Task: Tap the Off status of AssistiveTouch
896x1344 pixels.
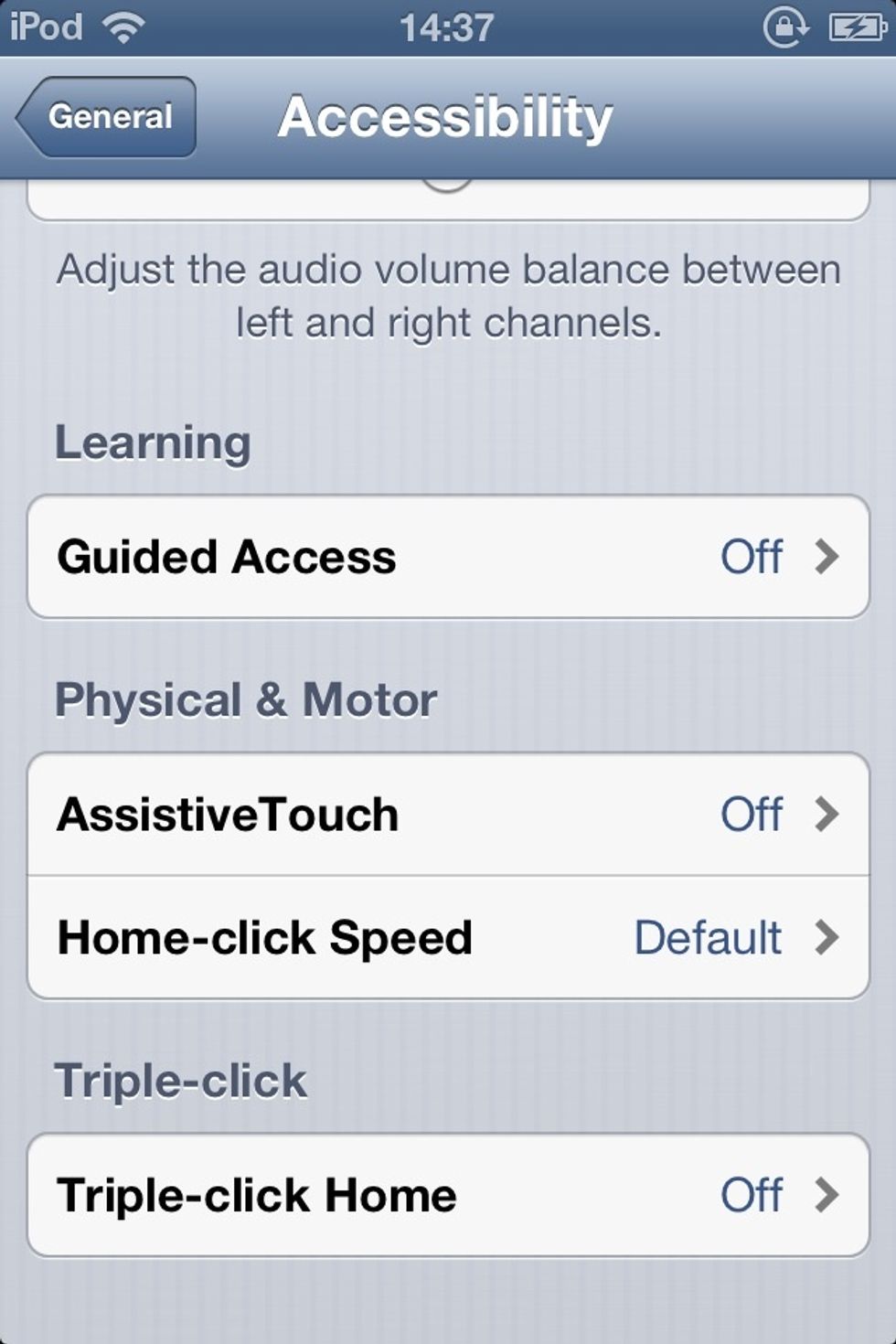Action: click(x=751, y=814)
